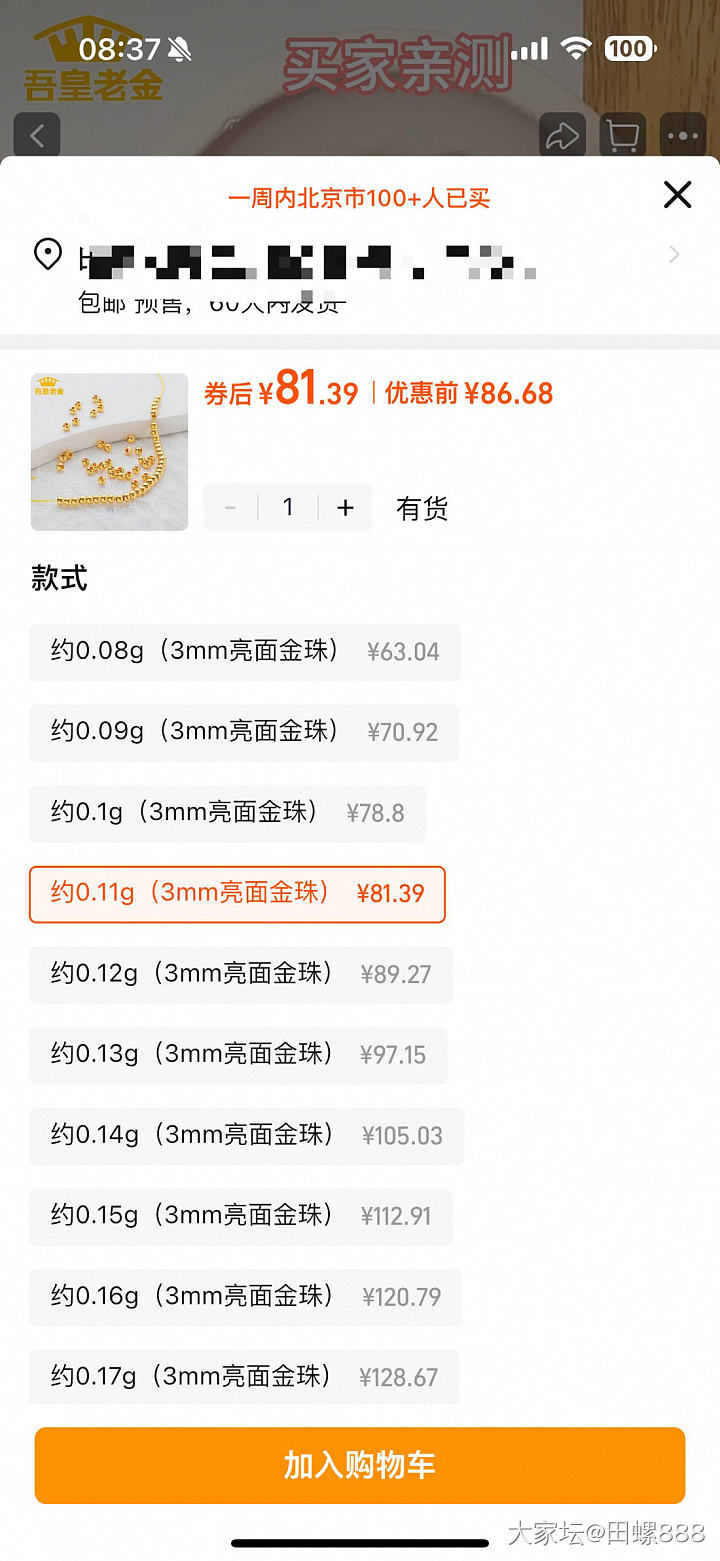Choose the 约0.09g style at ¥70.92
Viewport: 720px width, 1561px height.
243,732
